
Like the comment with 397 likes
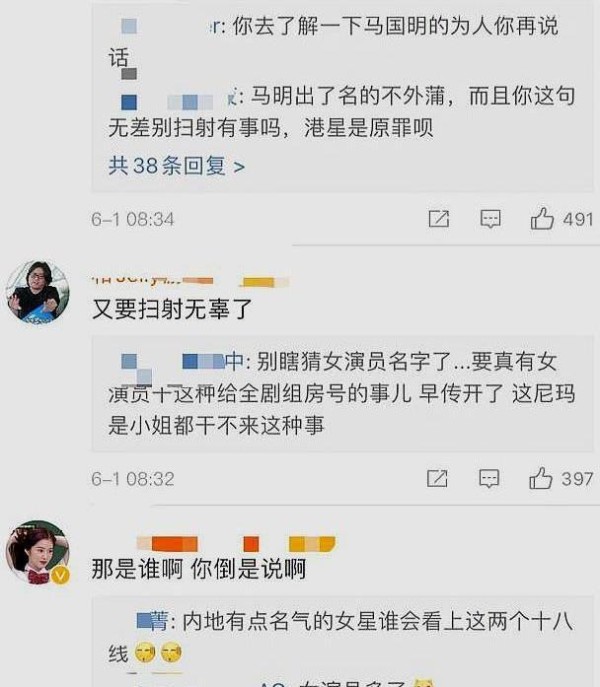click(543, 479)
